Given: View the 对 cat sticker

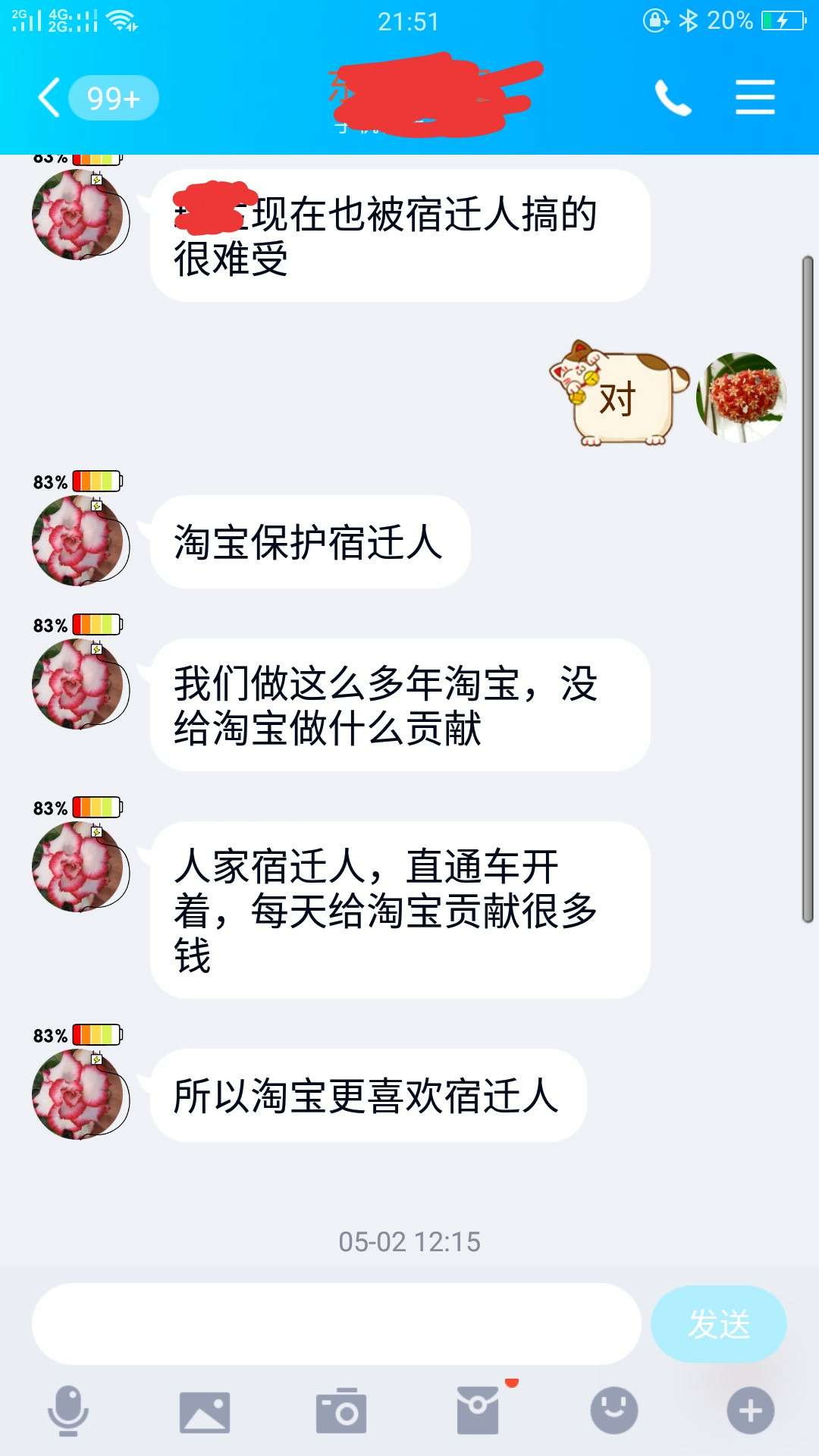Looking at the screenshot, I should 618,393.
